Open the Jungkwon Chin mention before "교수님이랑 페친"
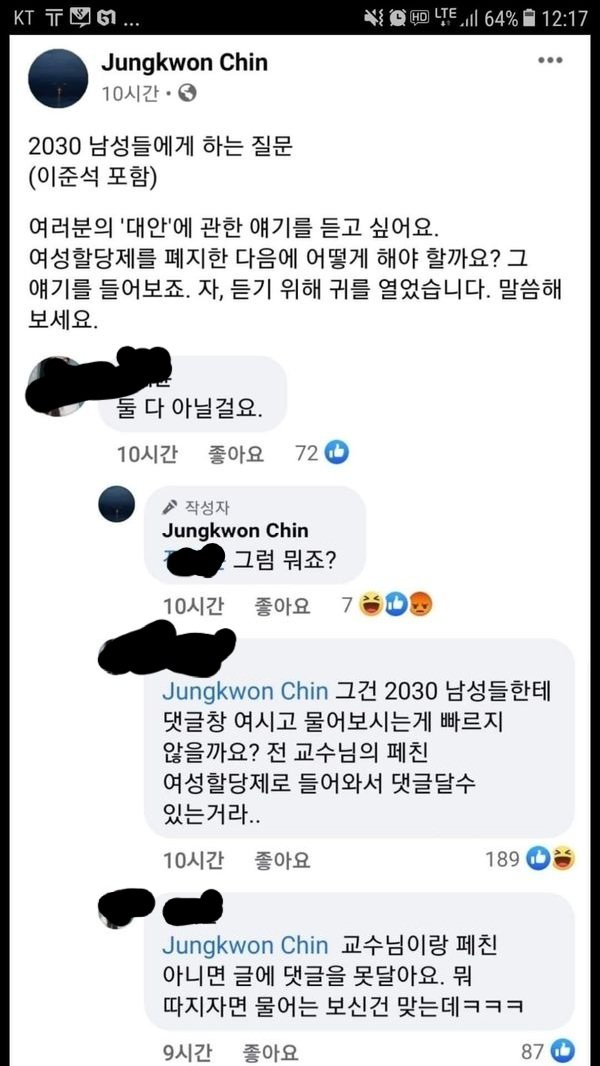600x1066 pixels. click(x=245, y=945)
